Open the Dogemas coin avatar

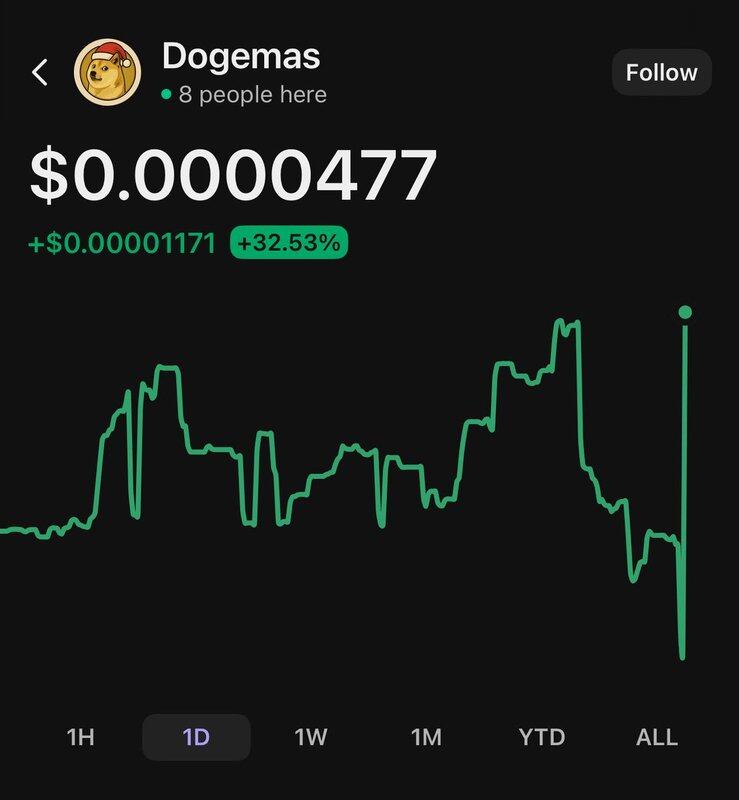108,73
